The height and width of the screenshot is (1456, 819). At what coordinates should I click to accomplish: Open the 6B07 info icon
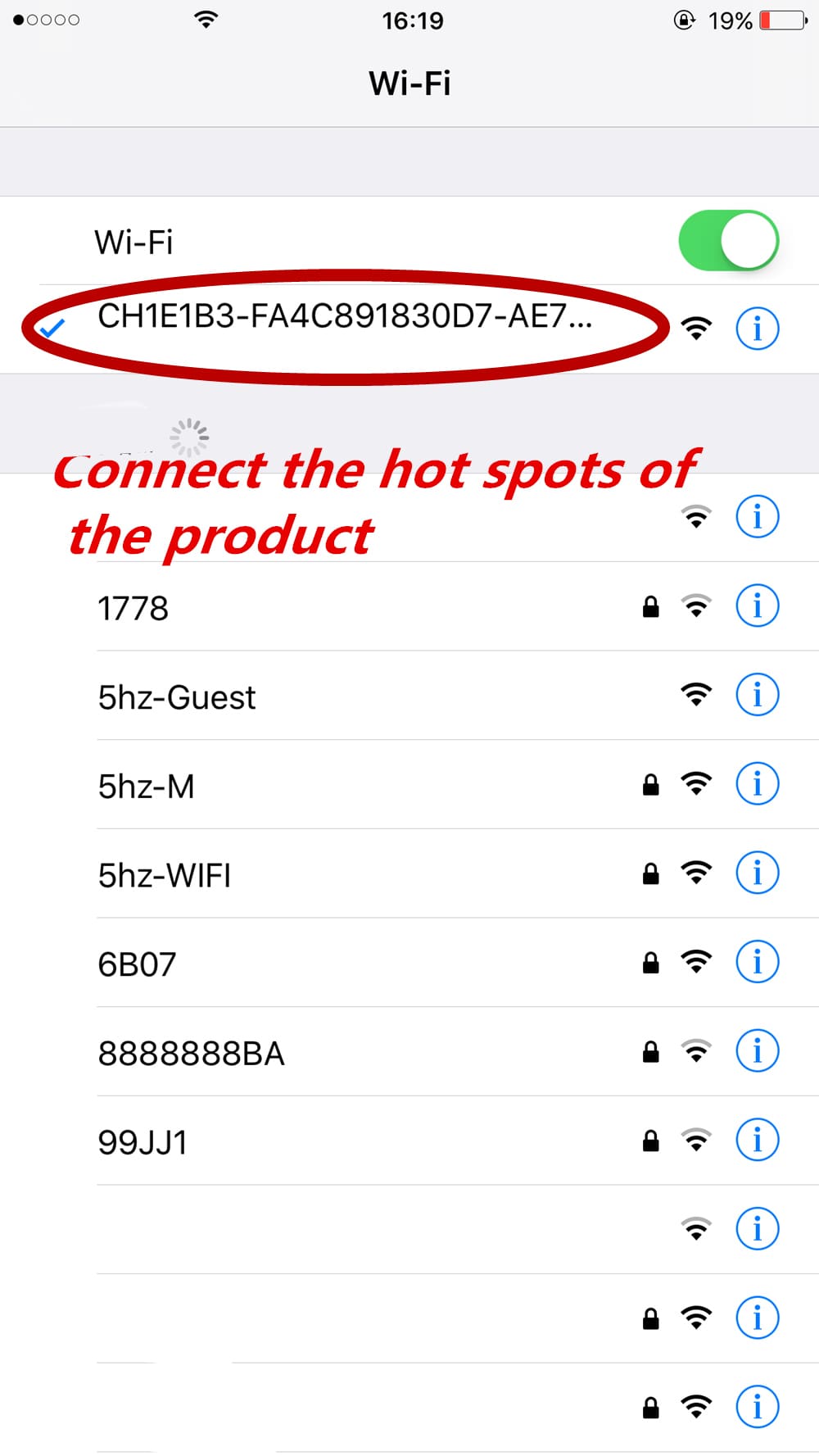[x=757, y=962]
